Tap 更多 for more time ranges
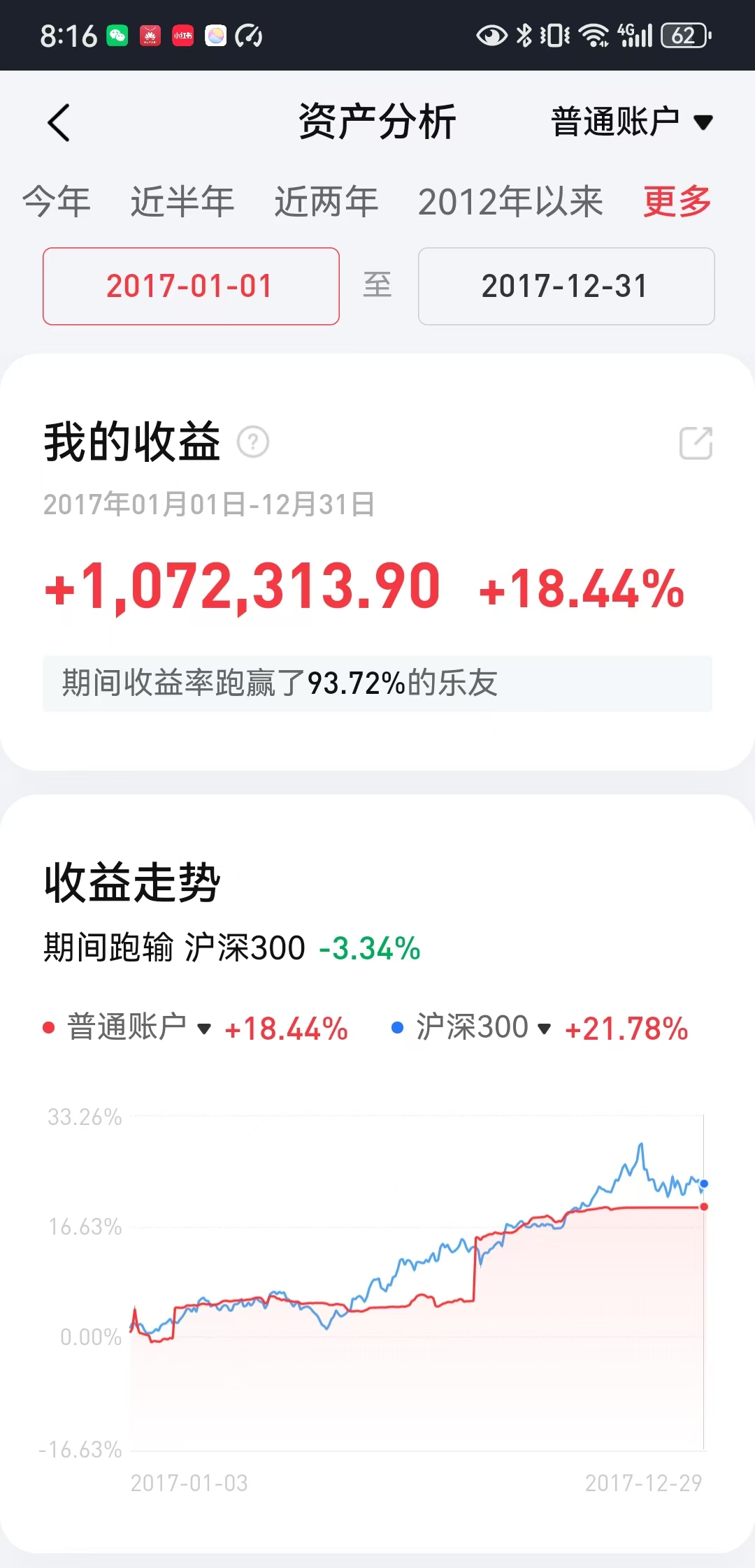 click(x=677, y=202)
